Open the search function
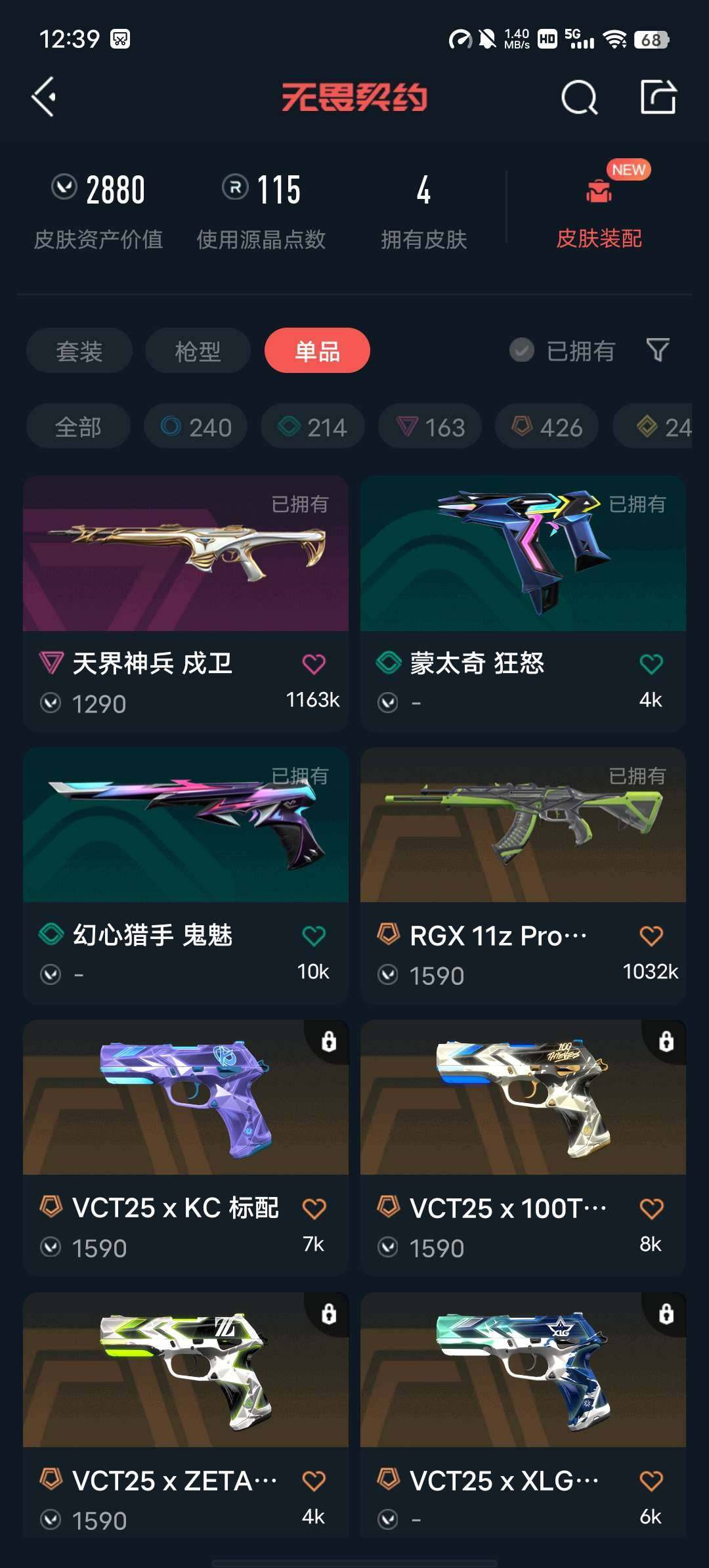Viewport: 709px width, 1568px height. (578, 98)
